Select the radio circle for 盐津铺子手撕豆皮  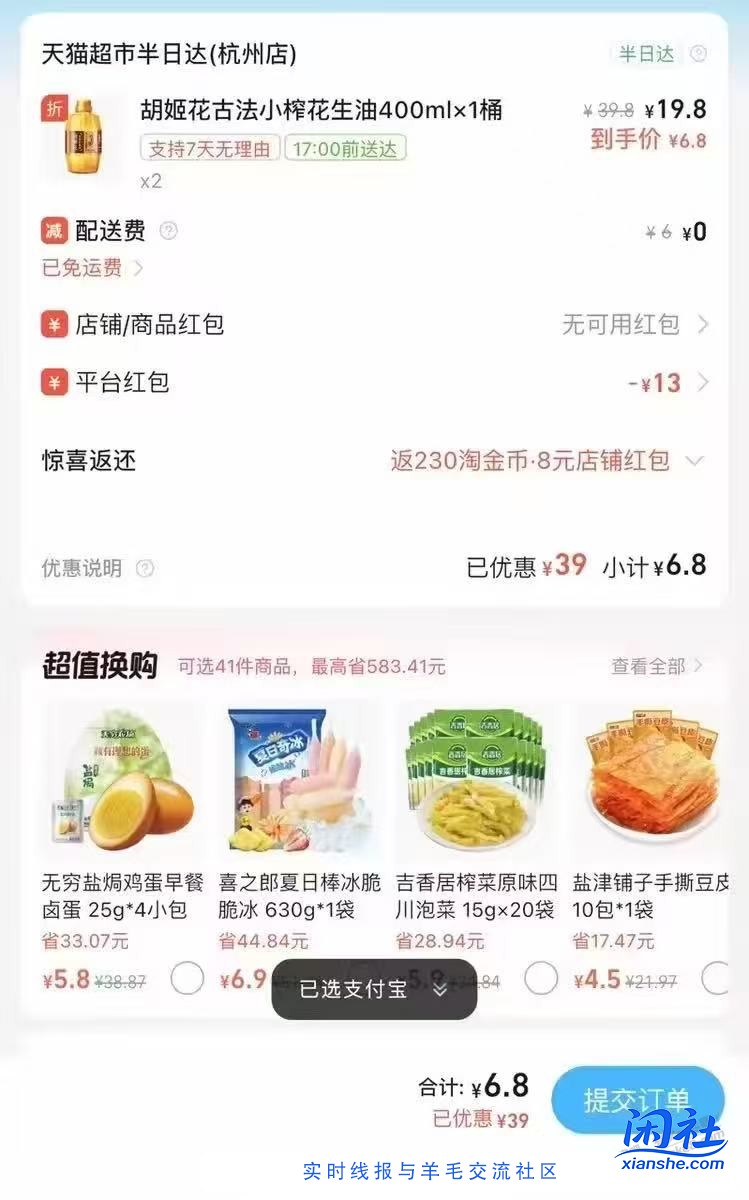(715, 980)
